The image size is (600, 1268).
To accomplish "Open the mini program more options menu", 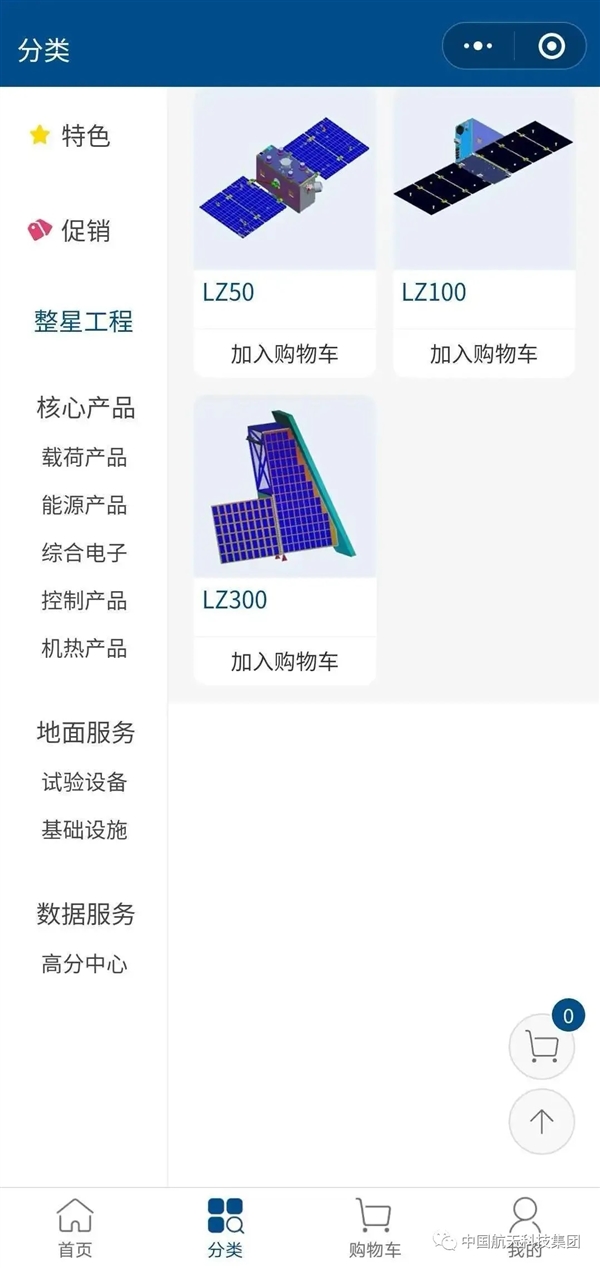I will [479, 46].
